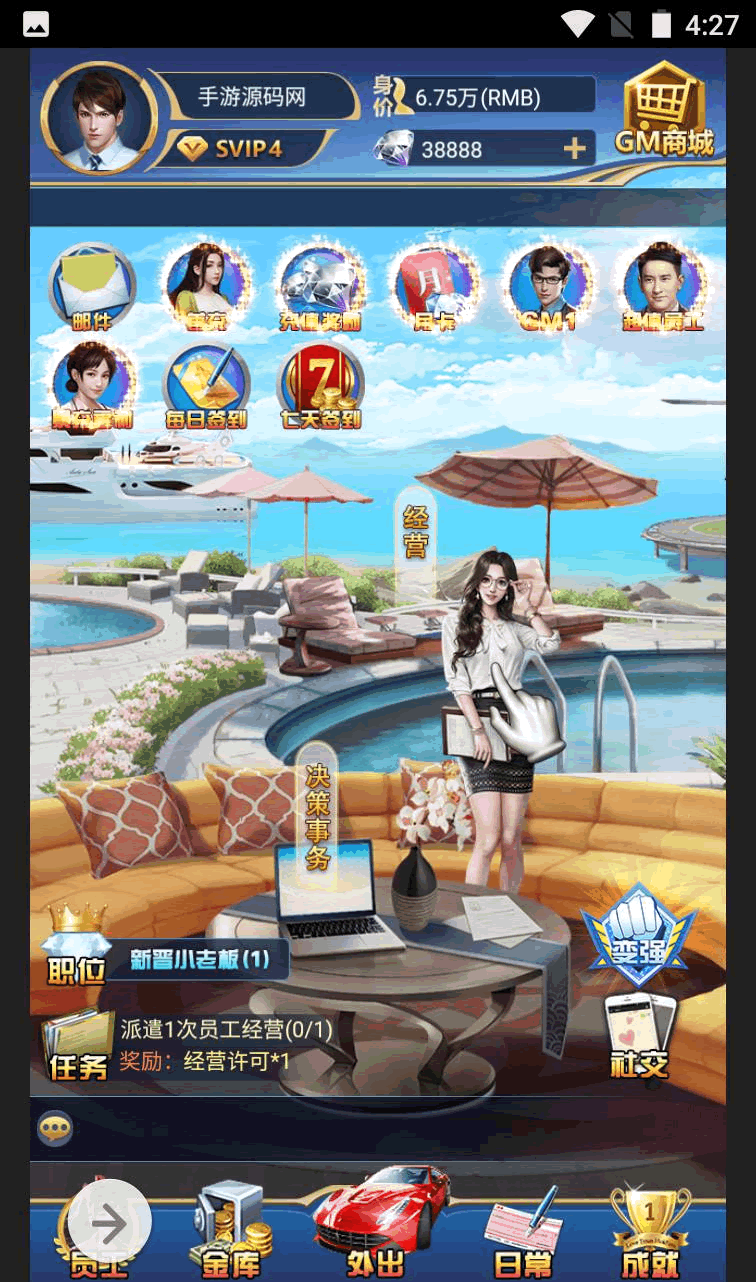Open 每日签到 daily sign-in

206,386
